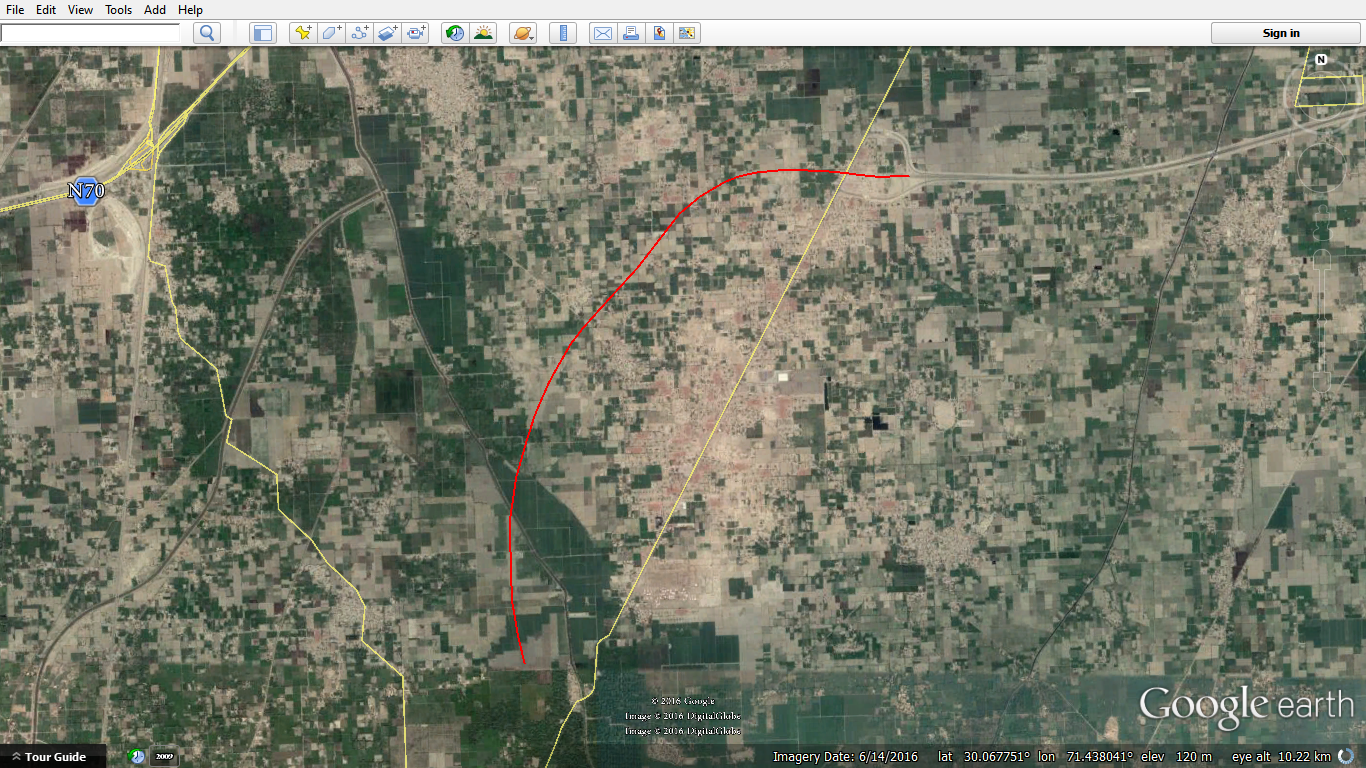Focus the search text box
The height and width of the screenshot is (768, 1366).
click(90, 33)
